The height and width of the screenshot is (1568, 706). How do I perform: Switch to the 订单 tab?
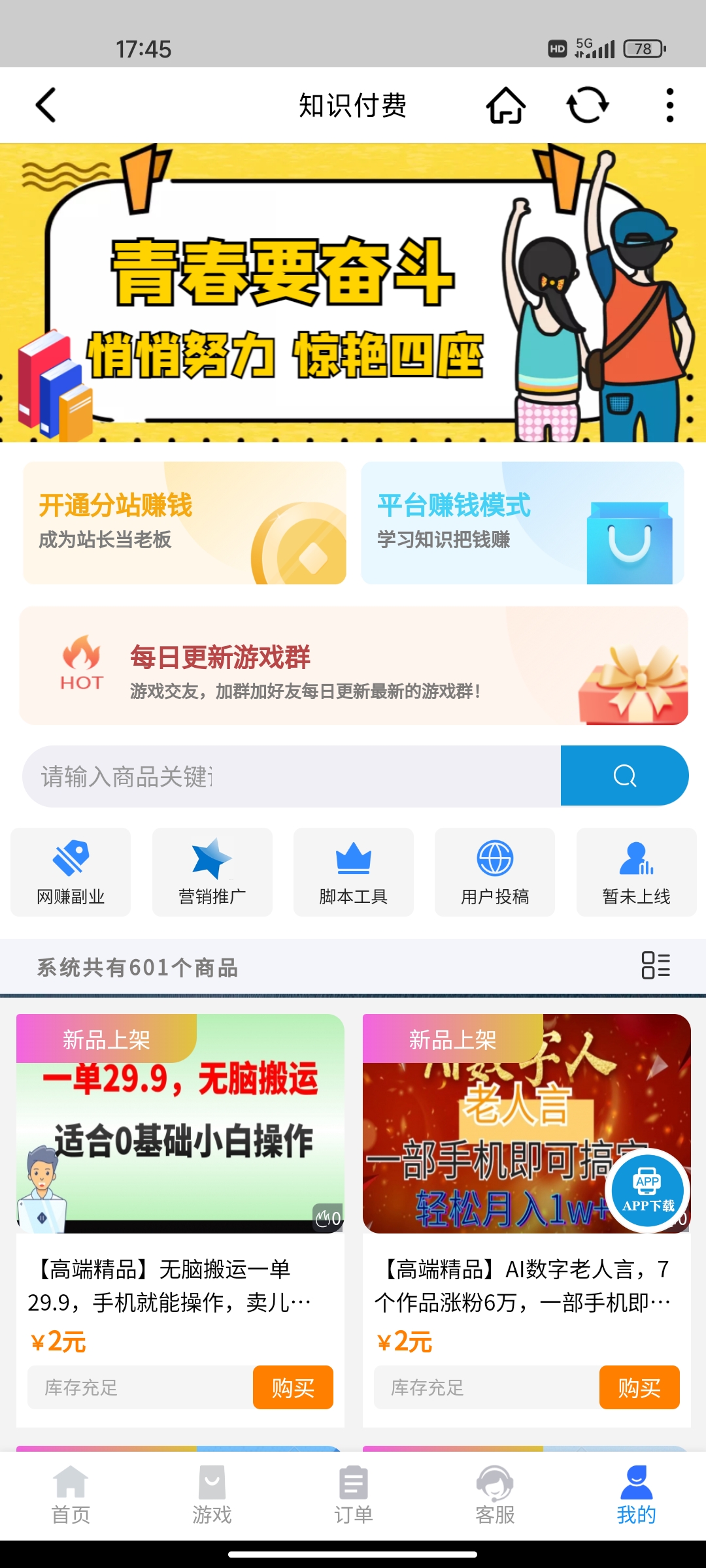(354, 1495)
